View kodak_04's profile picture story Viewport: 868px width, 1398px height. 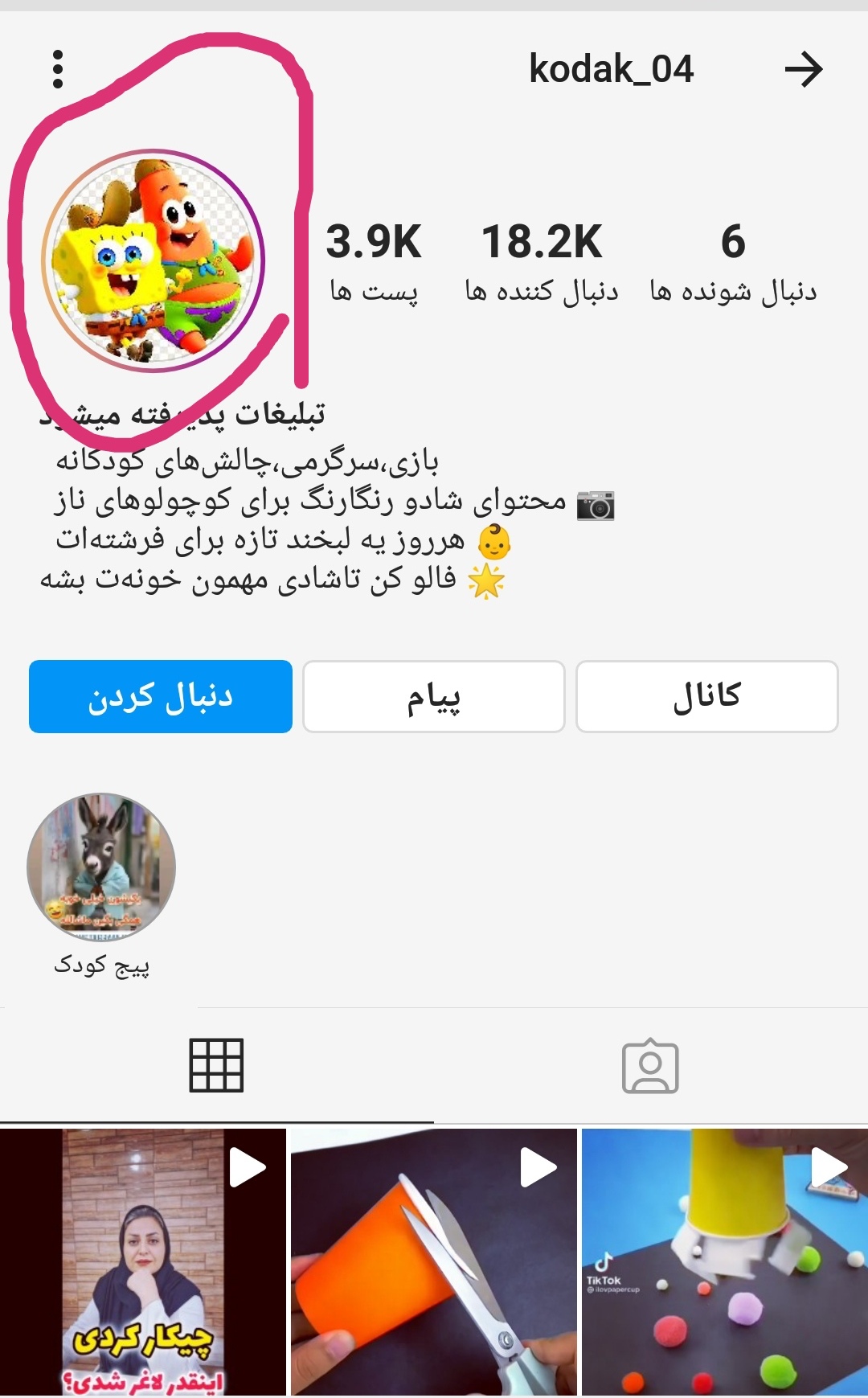click(153, 260)
